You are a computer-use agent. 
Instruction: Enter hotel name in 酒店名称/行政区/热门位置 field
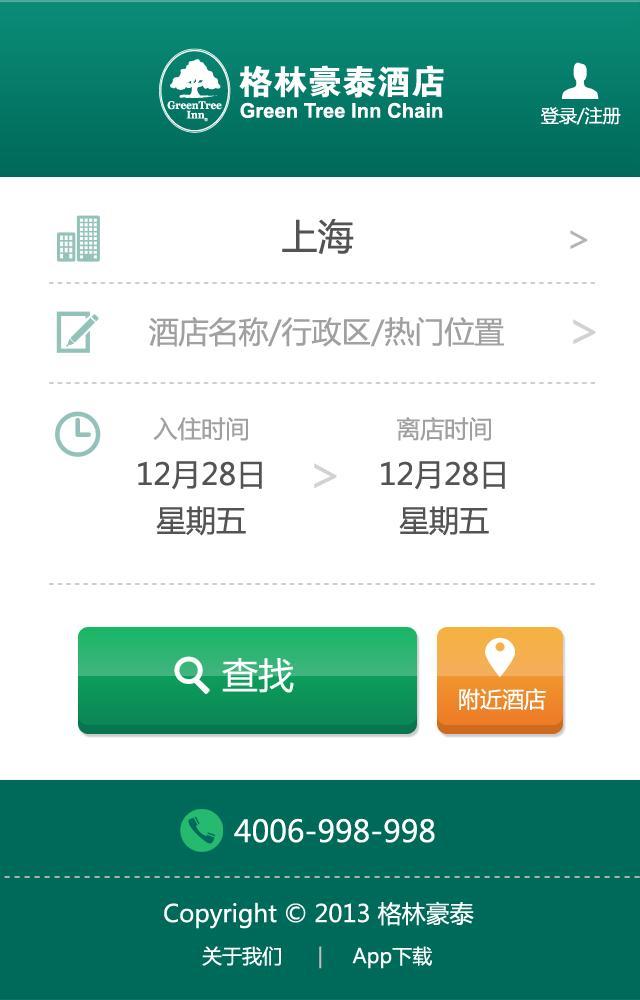(325, 332)
